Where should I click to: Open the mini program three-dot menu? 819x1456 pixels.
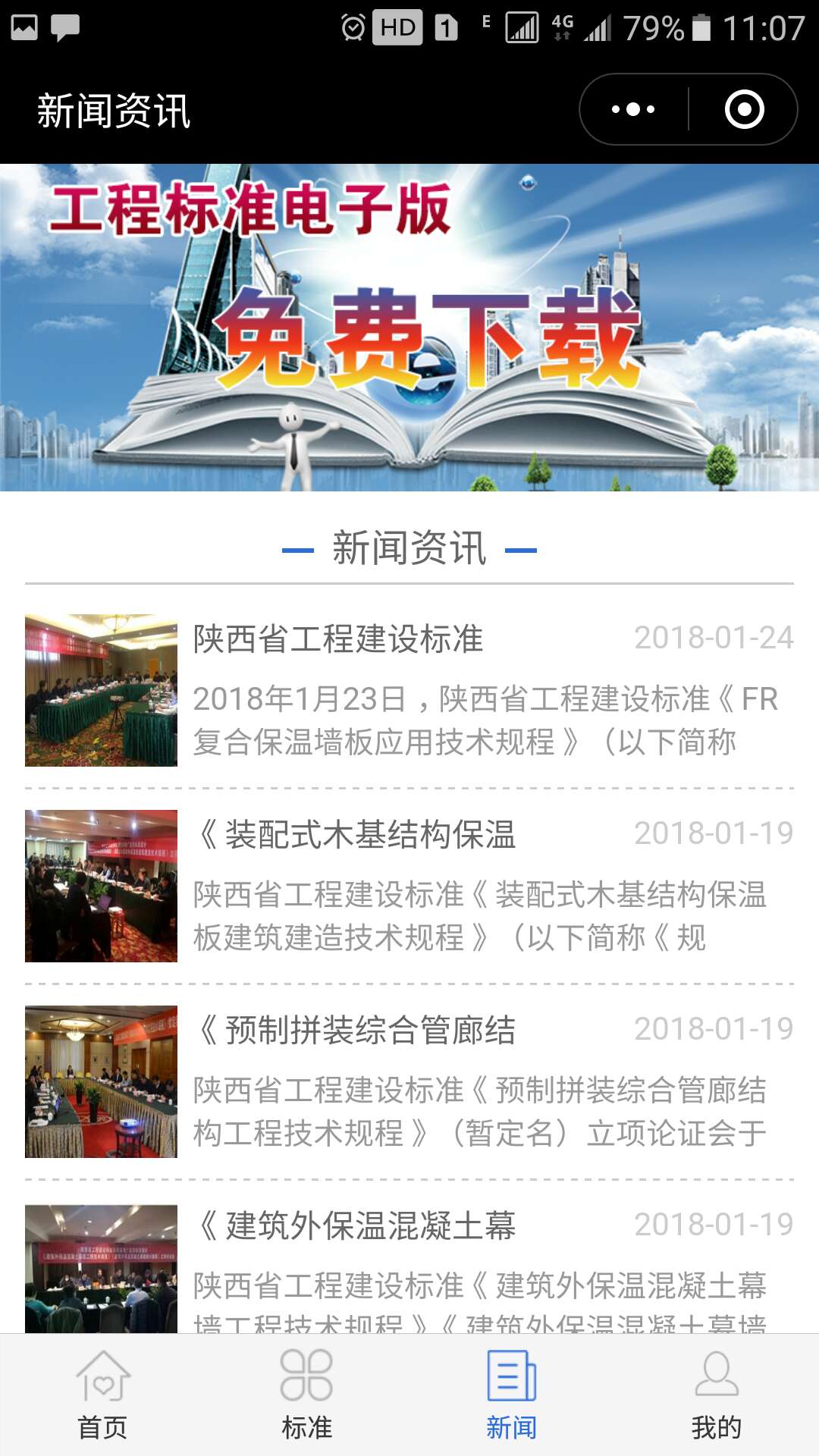(x=633, y=110)
